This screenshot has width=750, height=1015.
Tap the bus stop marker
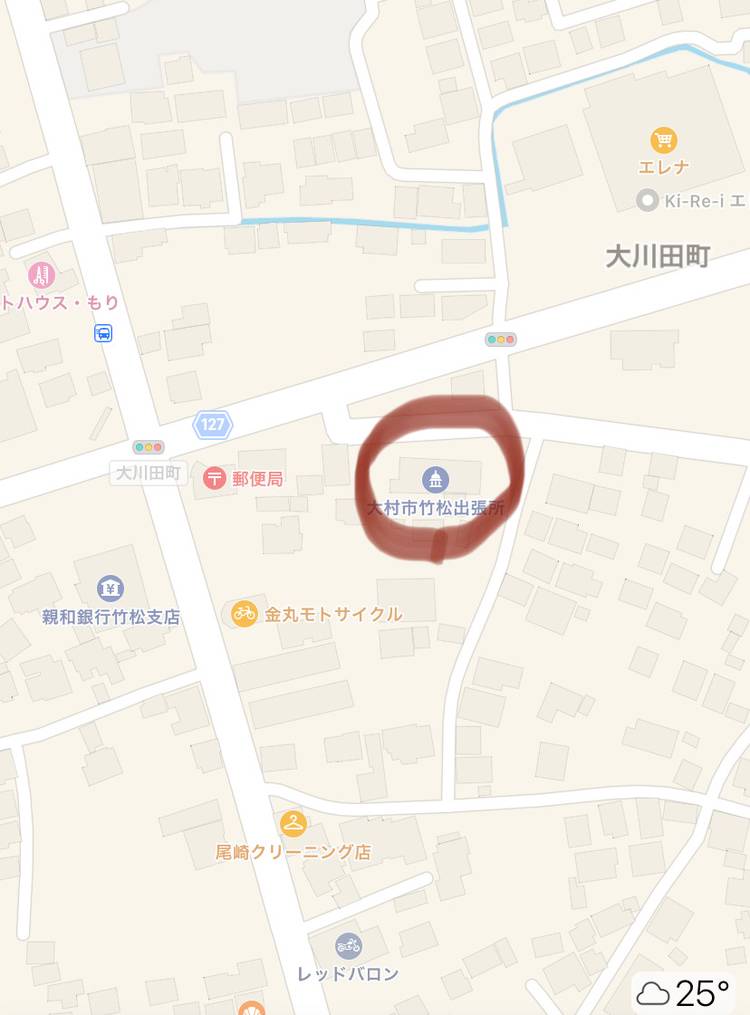[x=103, y=333]
